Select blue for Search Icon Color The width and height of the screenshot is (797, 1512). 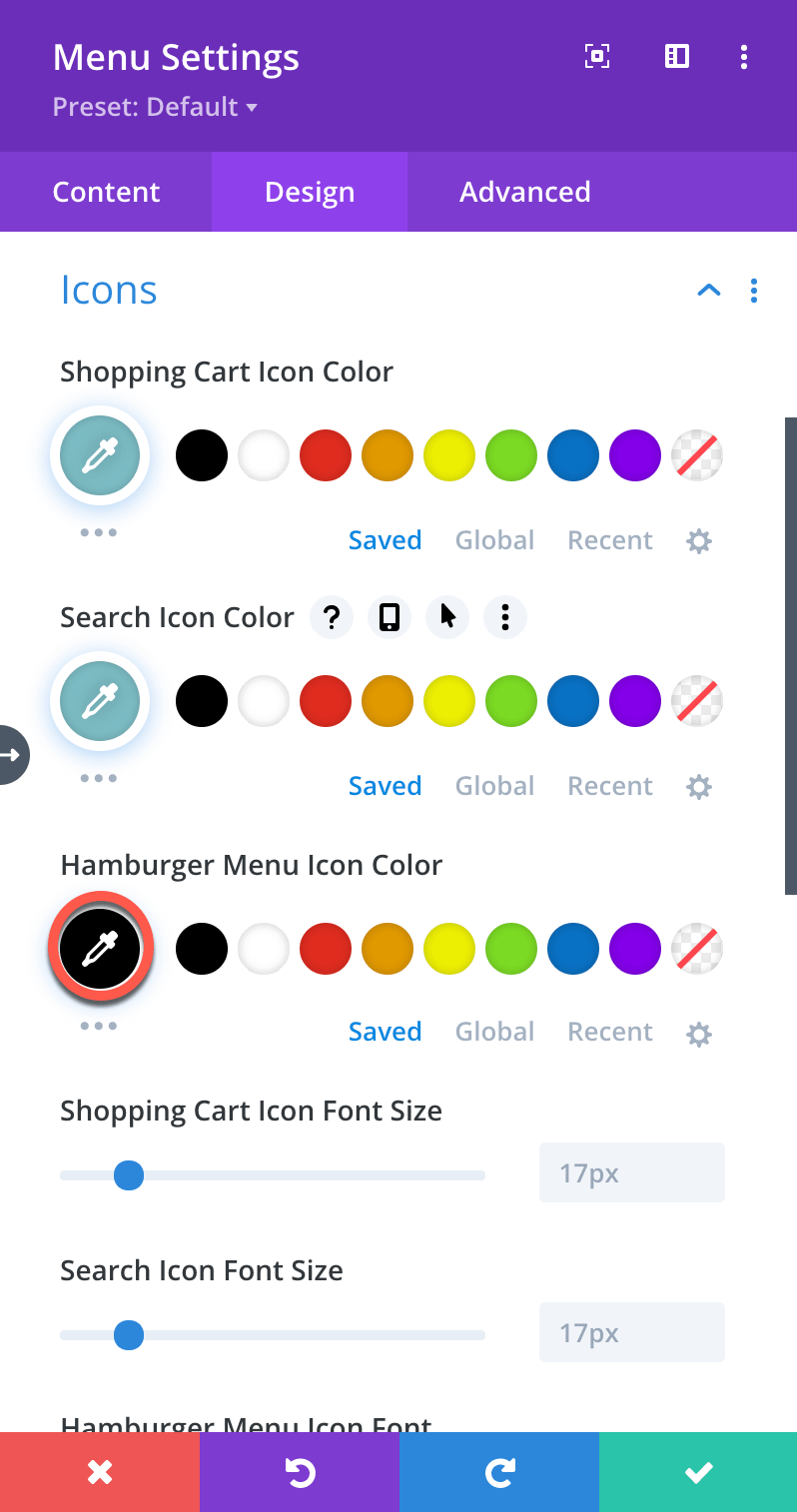pyautogui.click(x=573, y=701)
